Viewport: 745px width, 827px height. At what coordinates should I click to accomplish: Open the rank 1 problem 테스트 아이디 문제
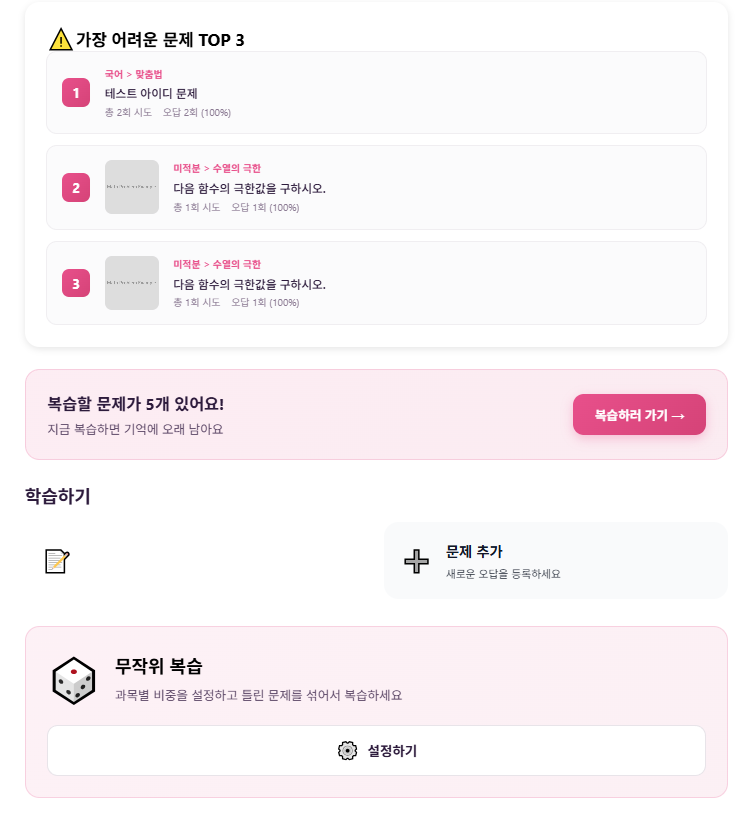click(x=376, y=93)
